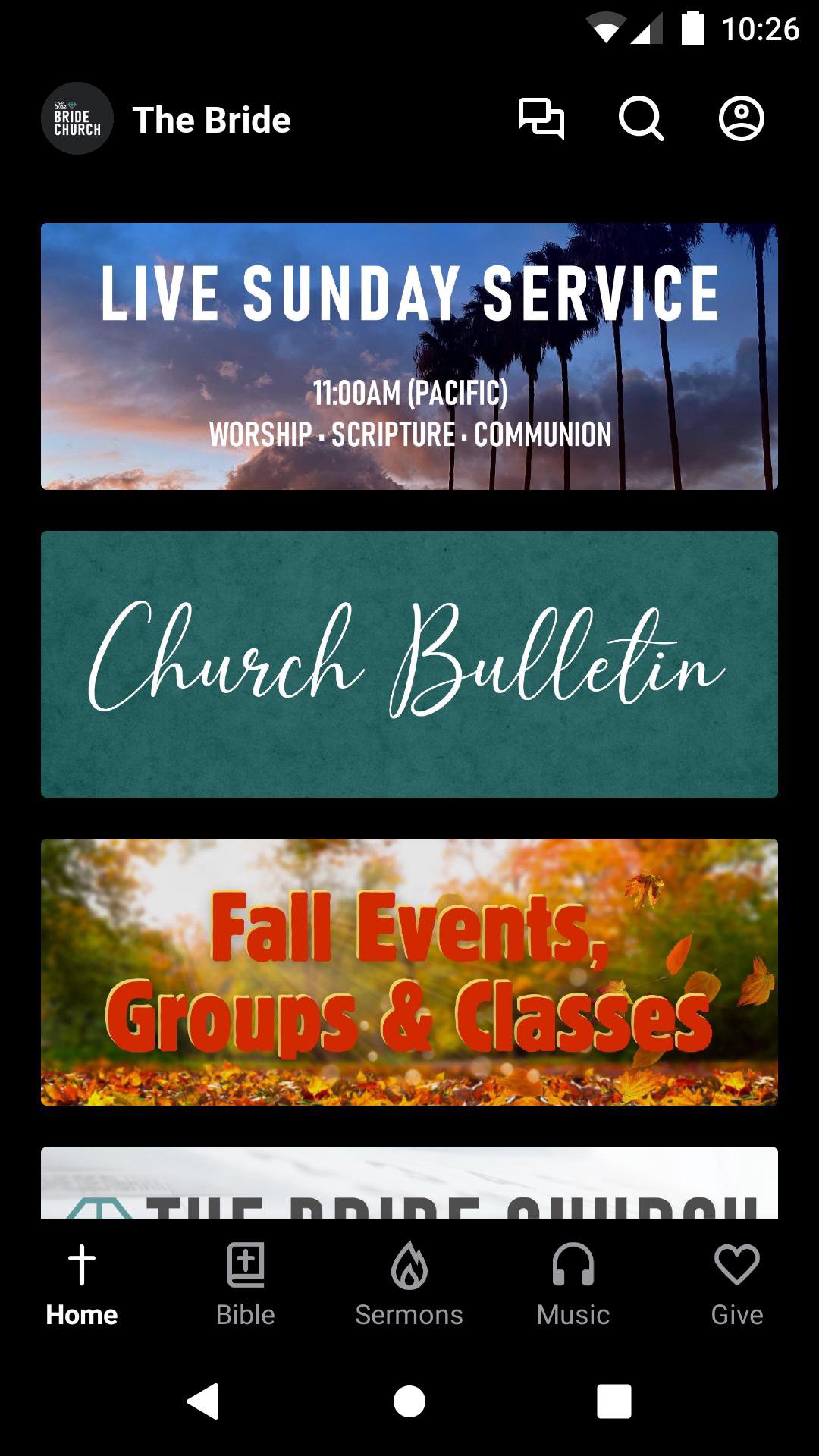Open the Church Bulletin card
Image resolution: width=819 pixels, height=1456 pixels.
(409, 664)
